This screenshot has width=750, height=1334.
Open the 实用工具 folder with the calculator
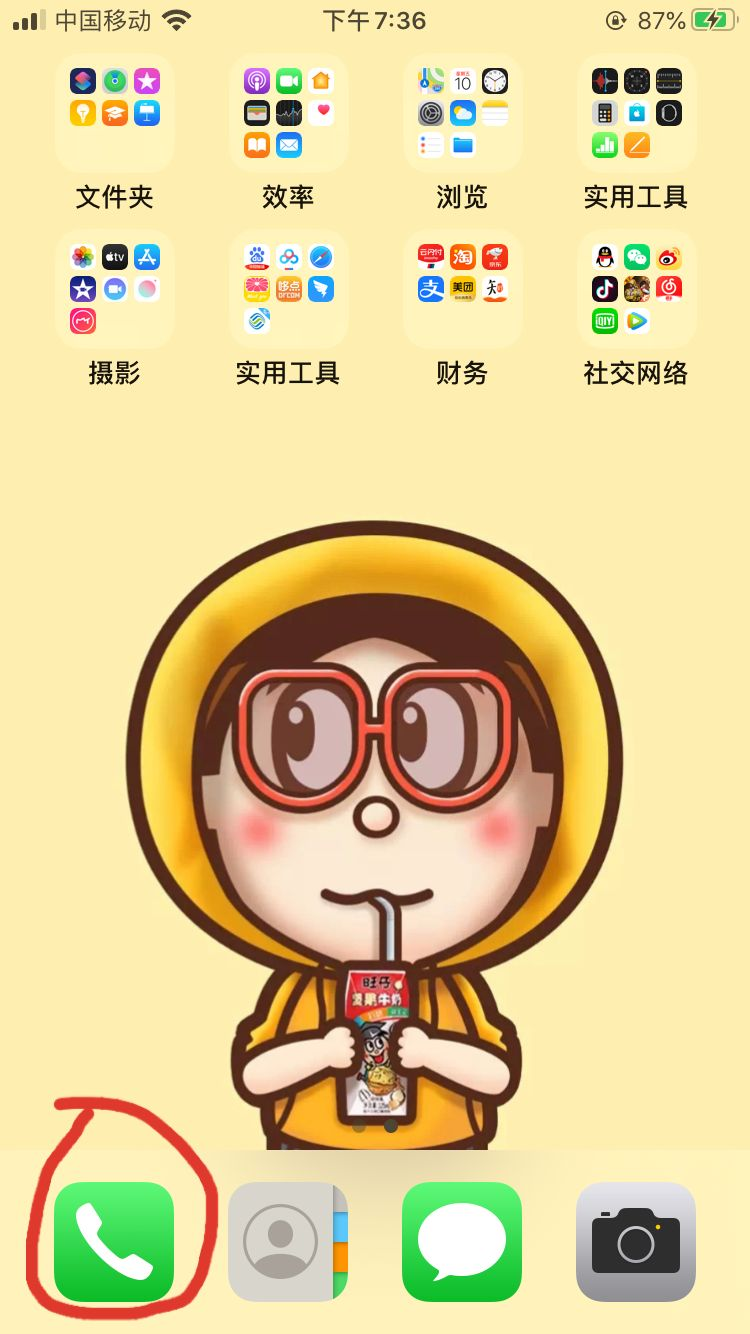tap(636, 113)
